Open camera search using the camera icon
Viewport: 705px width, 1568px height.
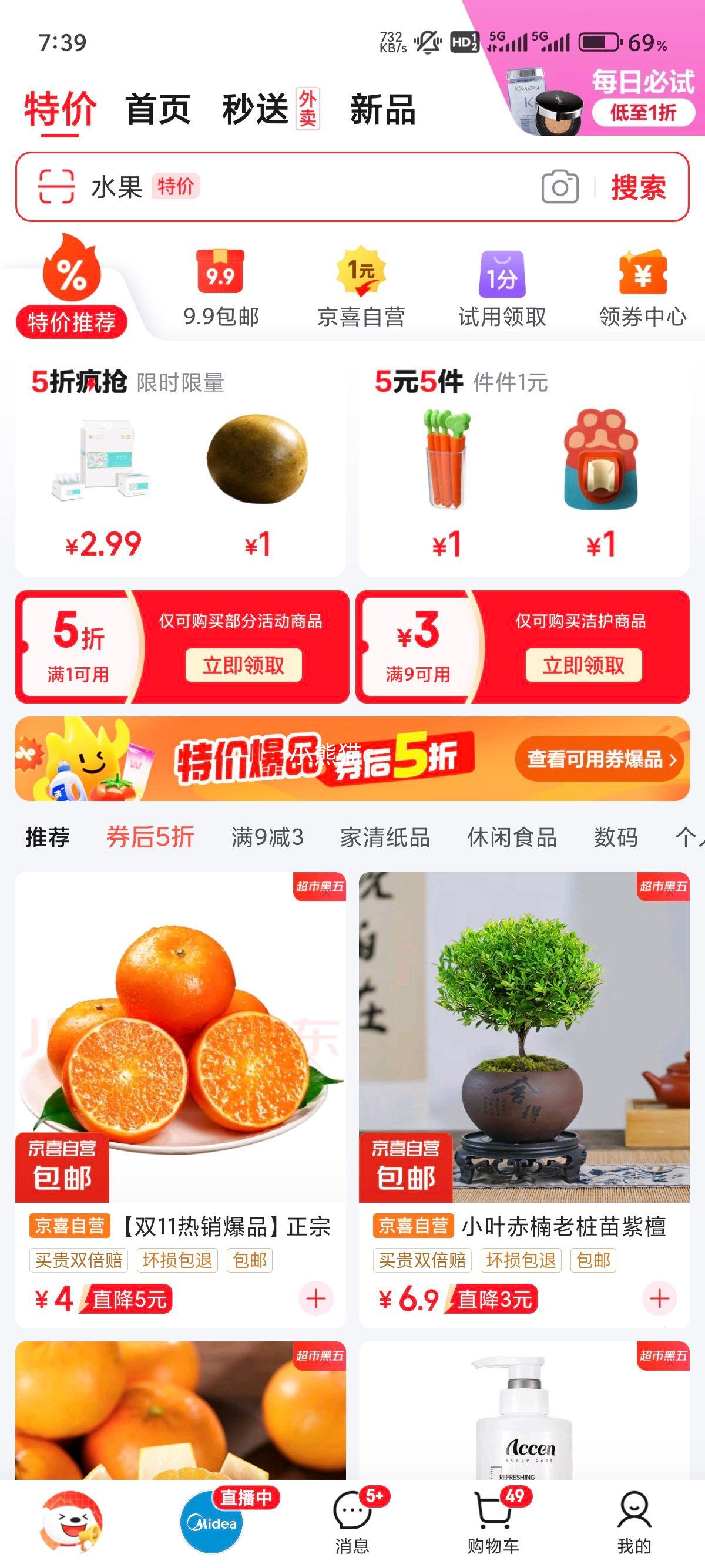point(560,188)
